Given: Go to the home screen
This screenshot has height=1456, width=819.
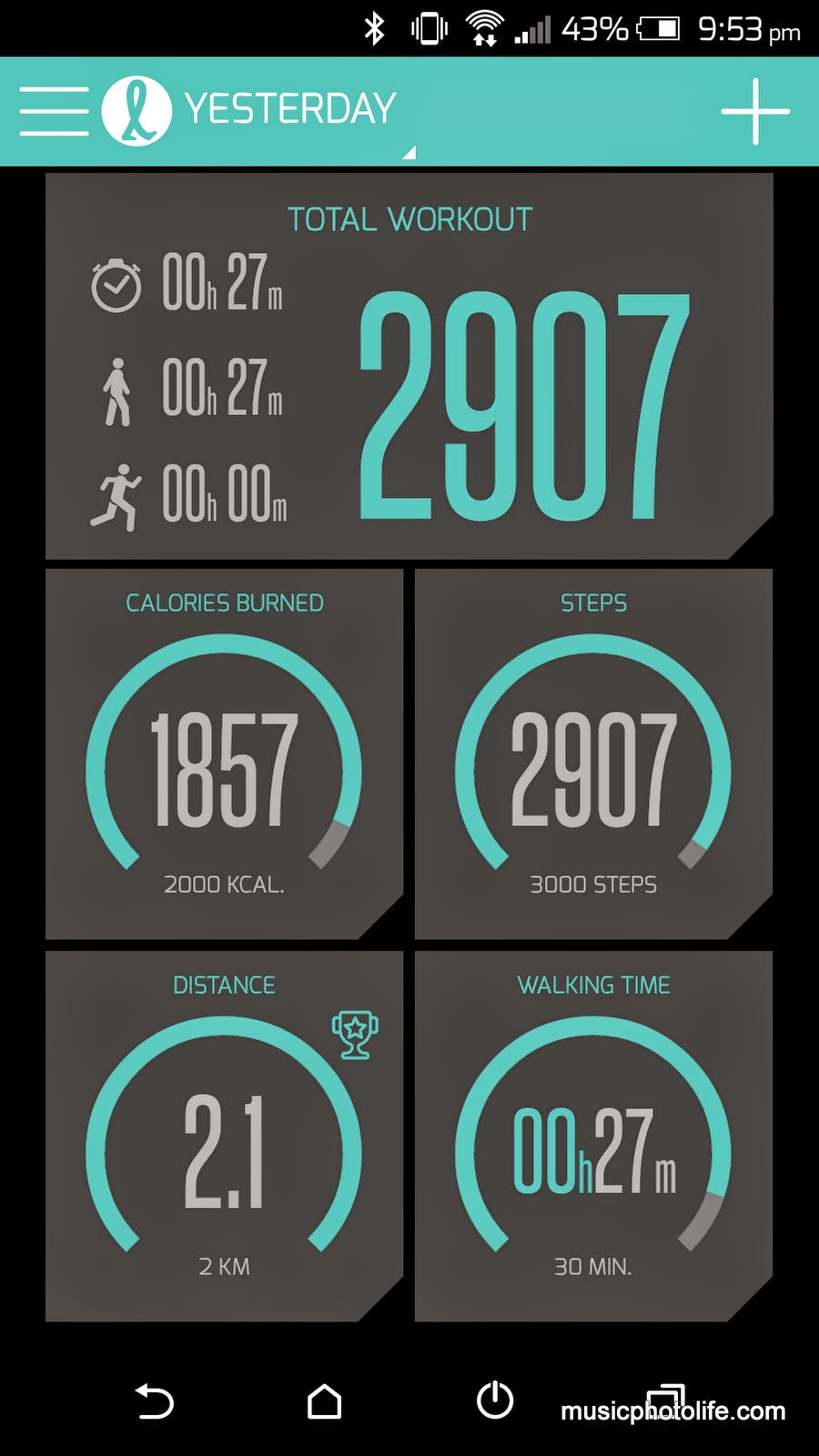Looking at the screenshot, I should [324, 1401].
